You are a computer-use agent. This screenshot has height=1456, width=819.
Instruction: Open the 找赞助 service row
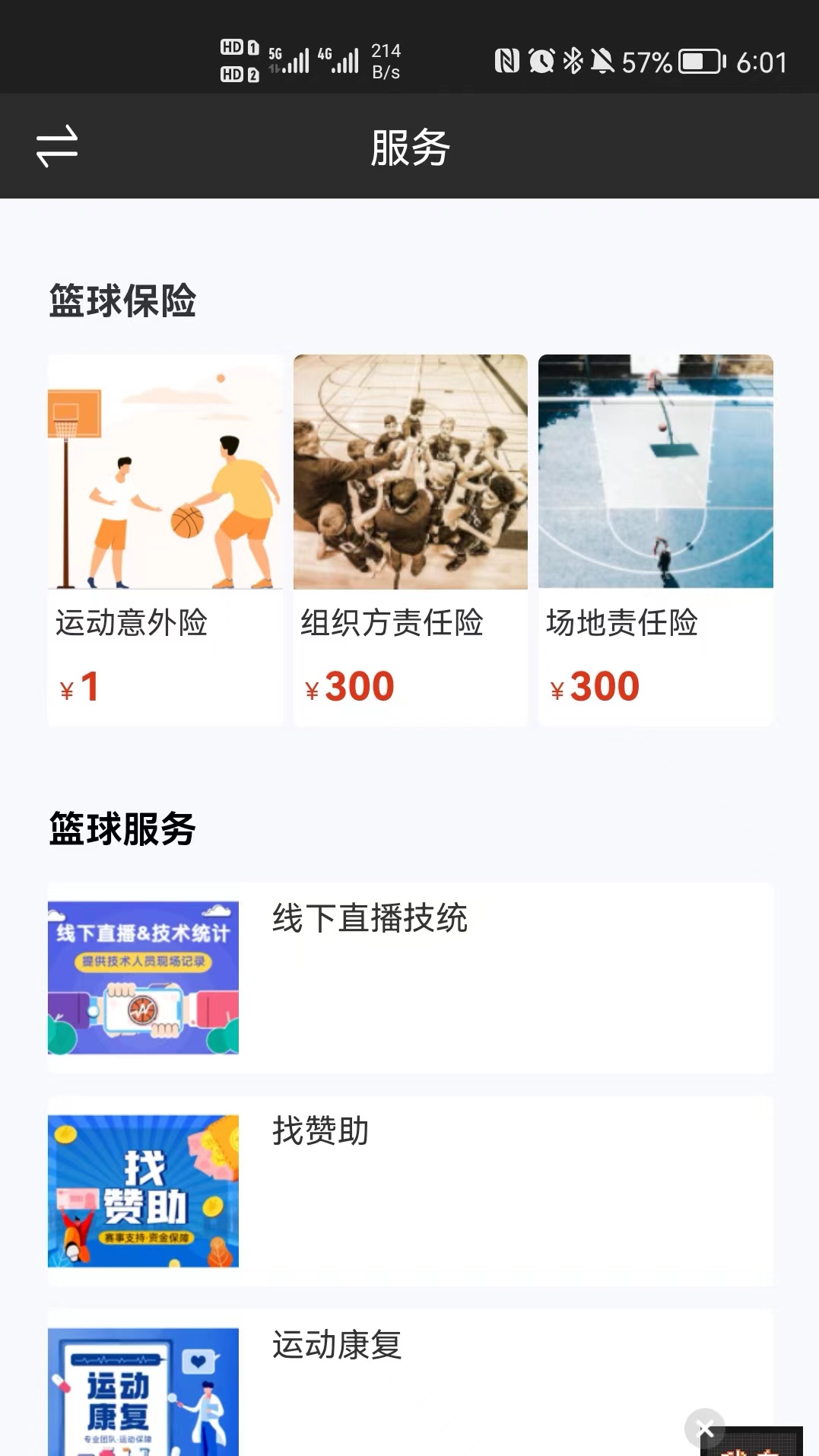tap(411, 1191)
